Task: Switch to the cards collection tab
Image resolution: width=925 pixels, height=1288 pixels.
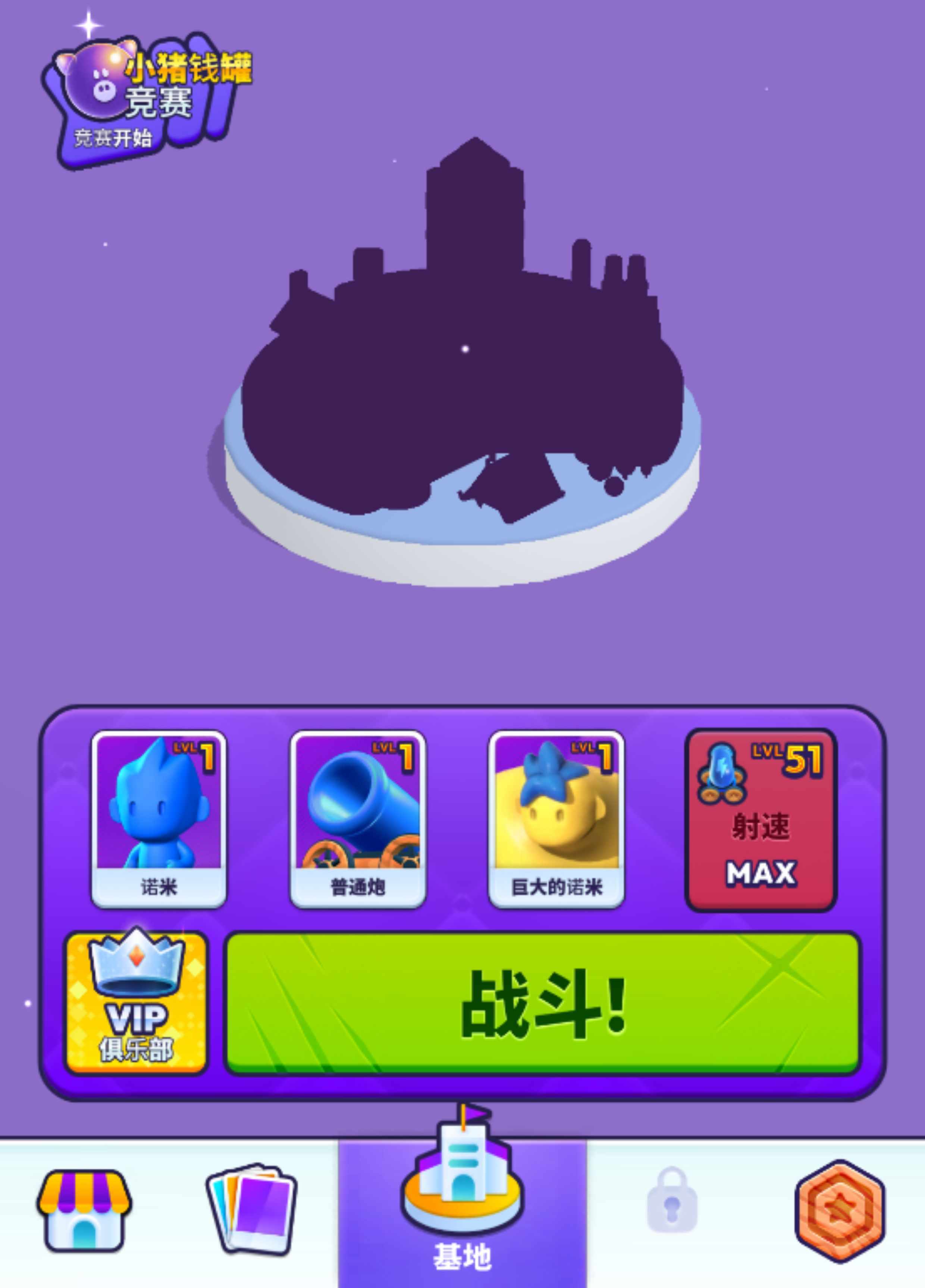Action: click(251, 1209)
